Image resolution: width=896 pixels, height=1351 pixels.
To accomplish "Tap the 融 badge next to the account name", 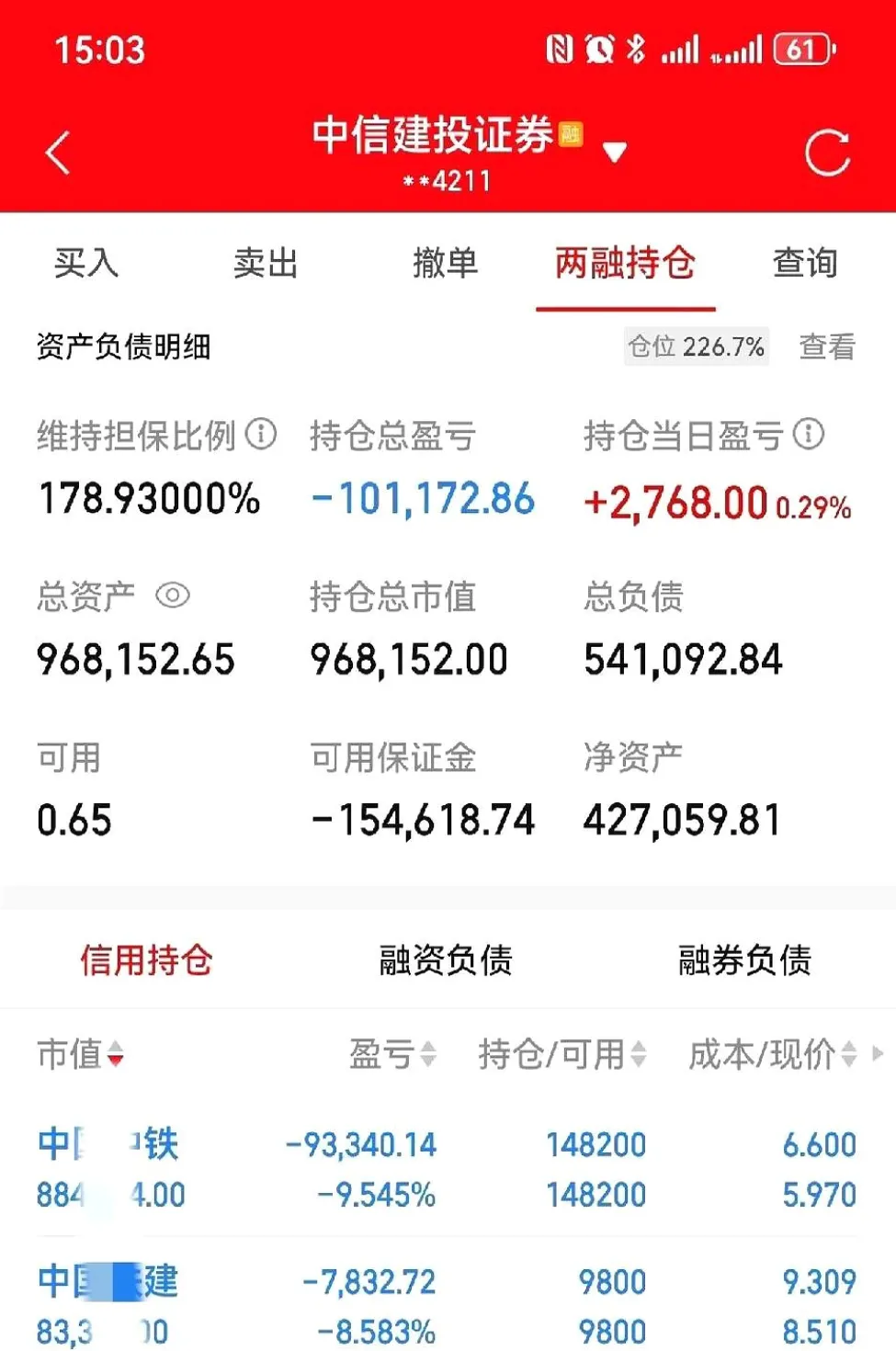I will pyautogui.click(x=571, y=133).
